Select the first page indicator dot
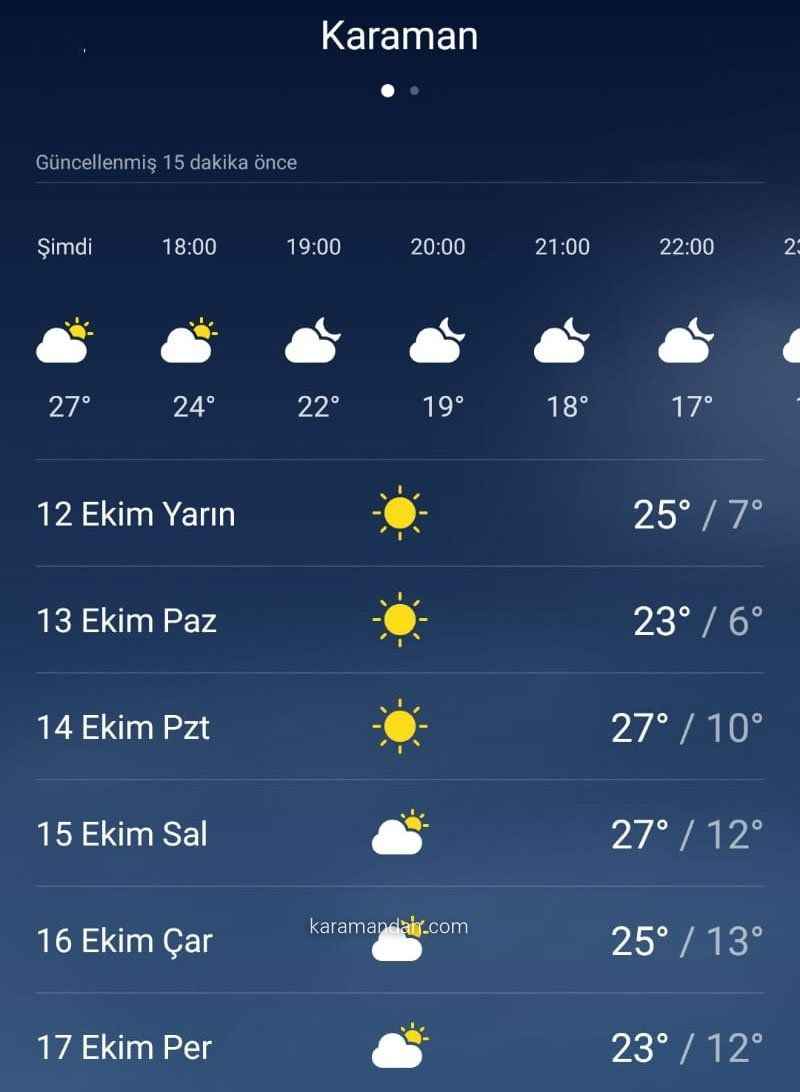800x1092 pixels. point(388,90)
